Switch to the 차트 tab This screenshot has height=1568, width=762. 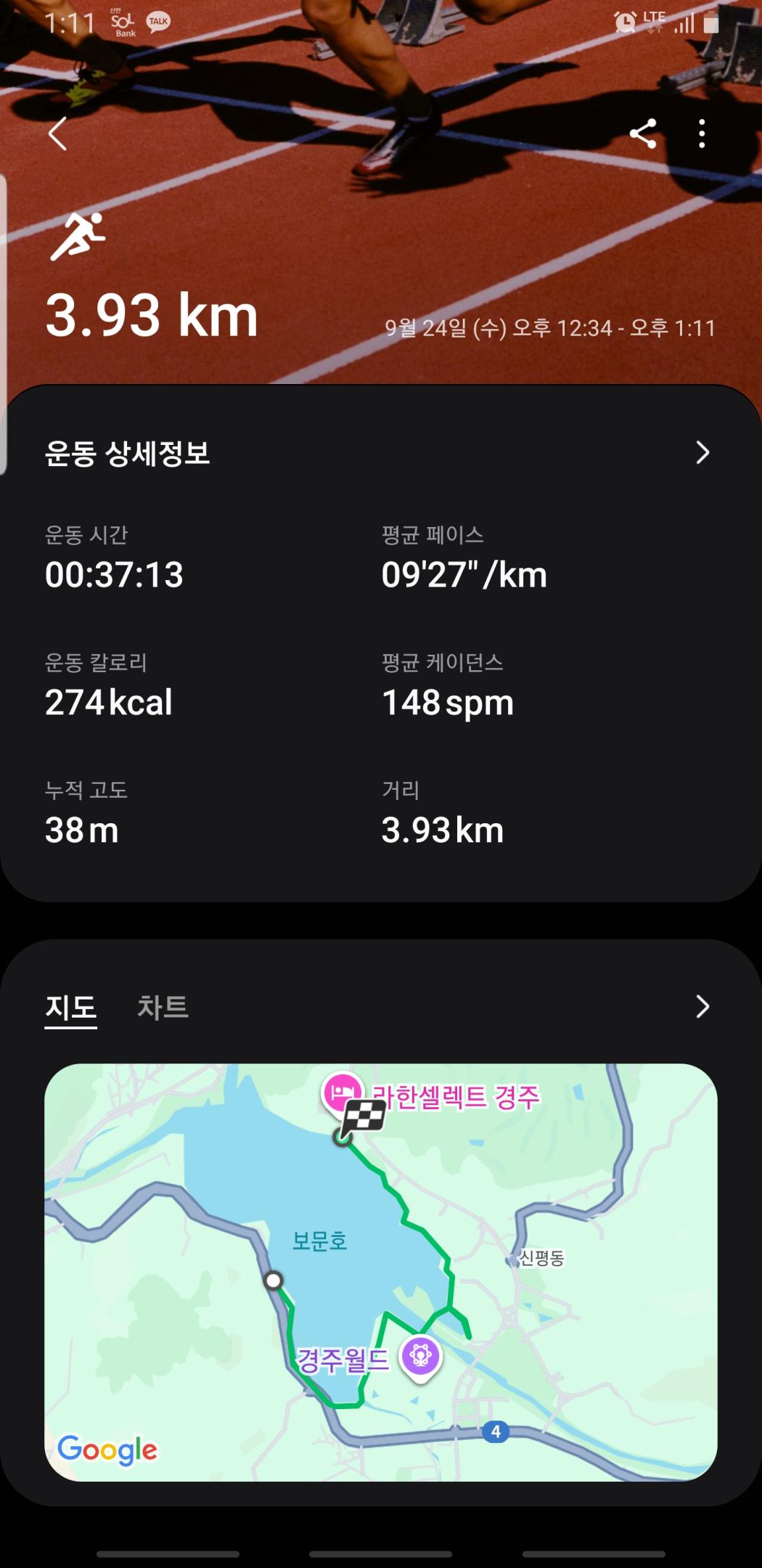click(x=163, y=1007)
